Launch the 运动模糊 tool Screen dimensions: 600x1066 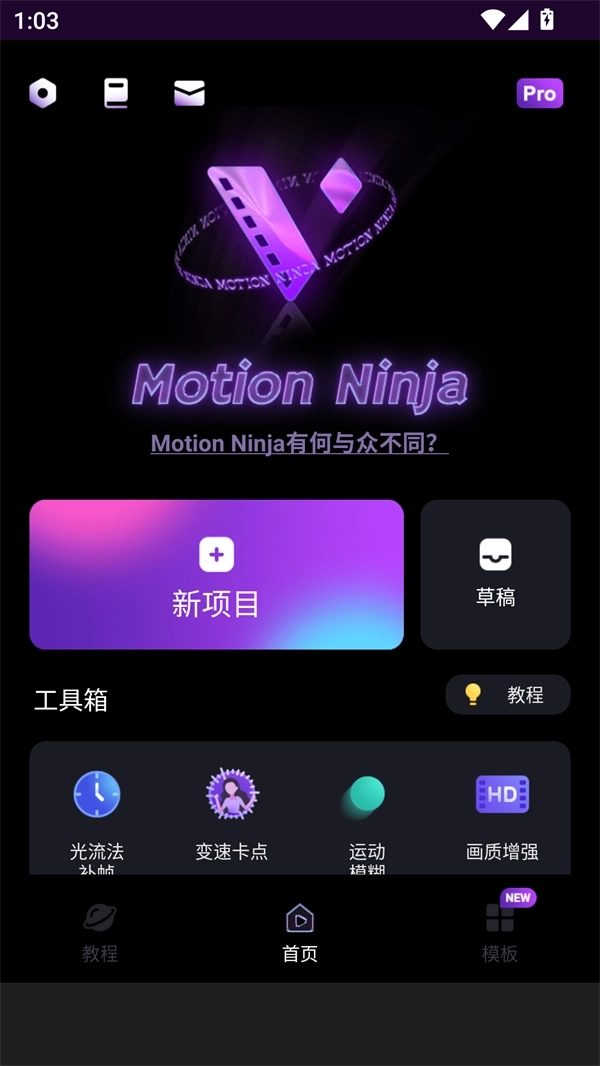tap(366, 812)
